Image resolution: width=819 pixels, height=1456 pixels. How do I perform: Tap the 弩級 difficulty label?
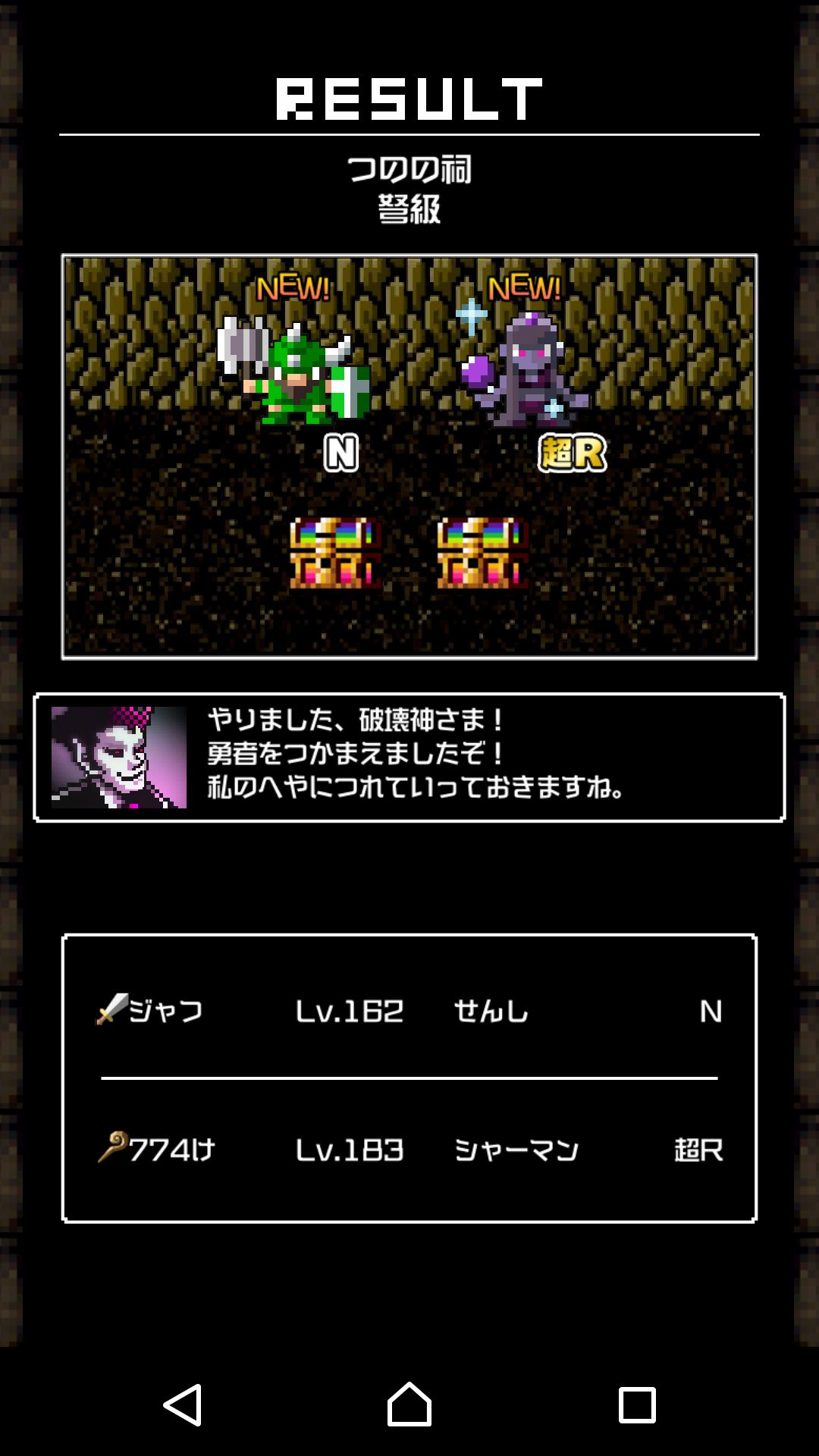tap(409, 206)
